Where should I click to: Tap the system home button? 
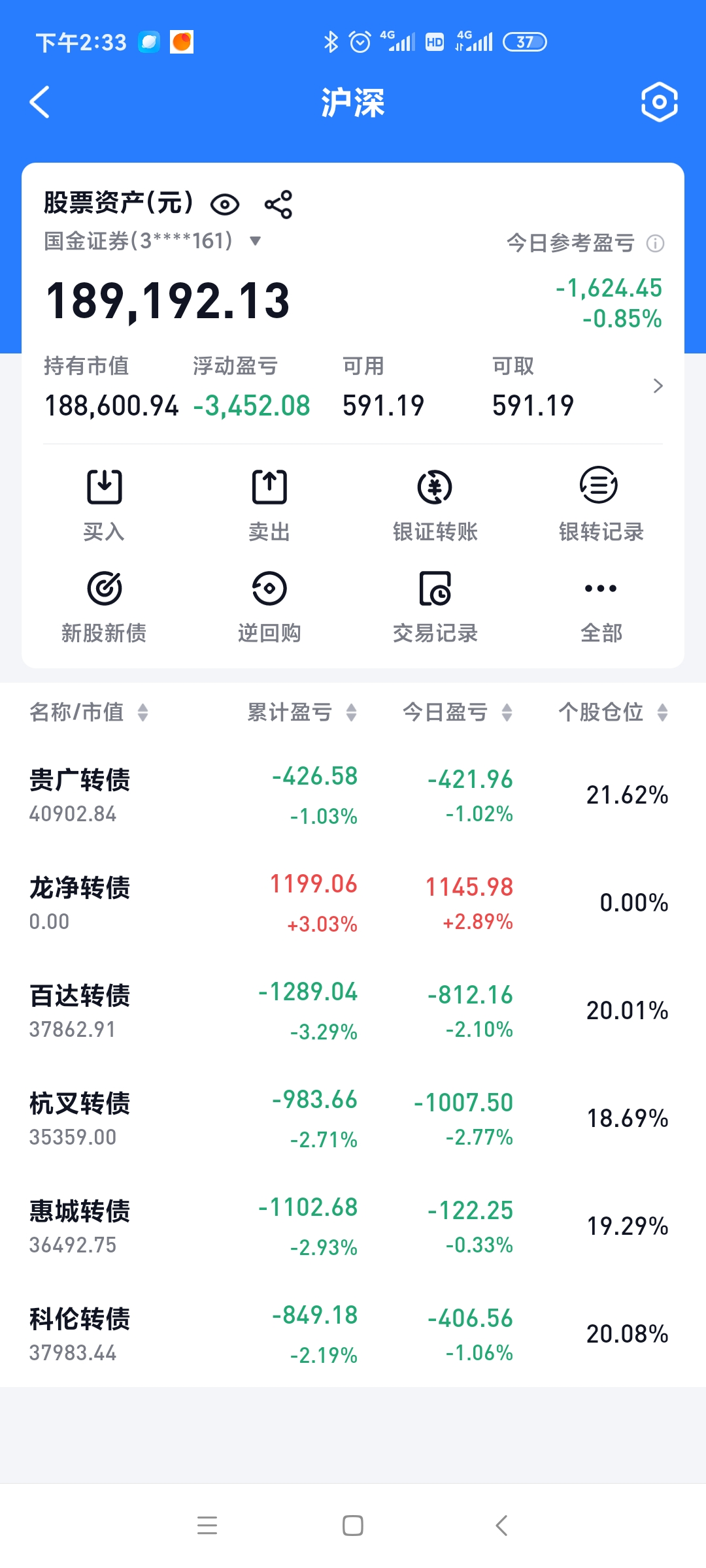[353, 1526]
